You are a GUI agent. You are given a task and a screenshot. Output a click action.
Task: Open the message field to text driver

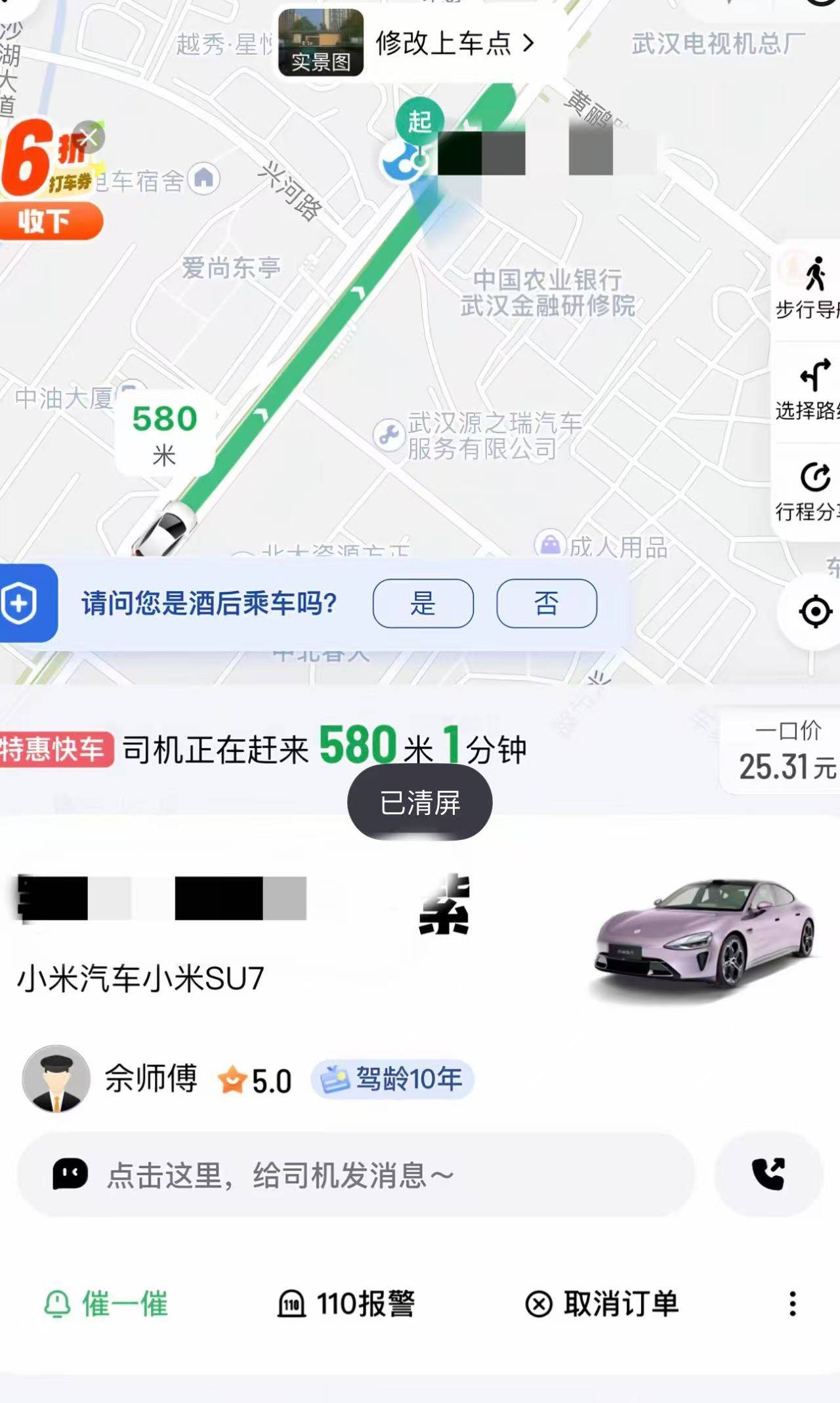pyautogui.click(x=354, y=1175)
